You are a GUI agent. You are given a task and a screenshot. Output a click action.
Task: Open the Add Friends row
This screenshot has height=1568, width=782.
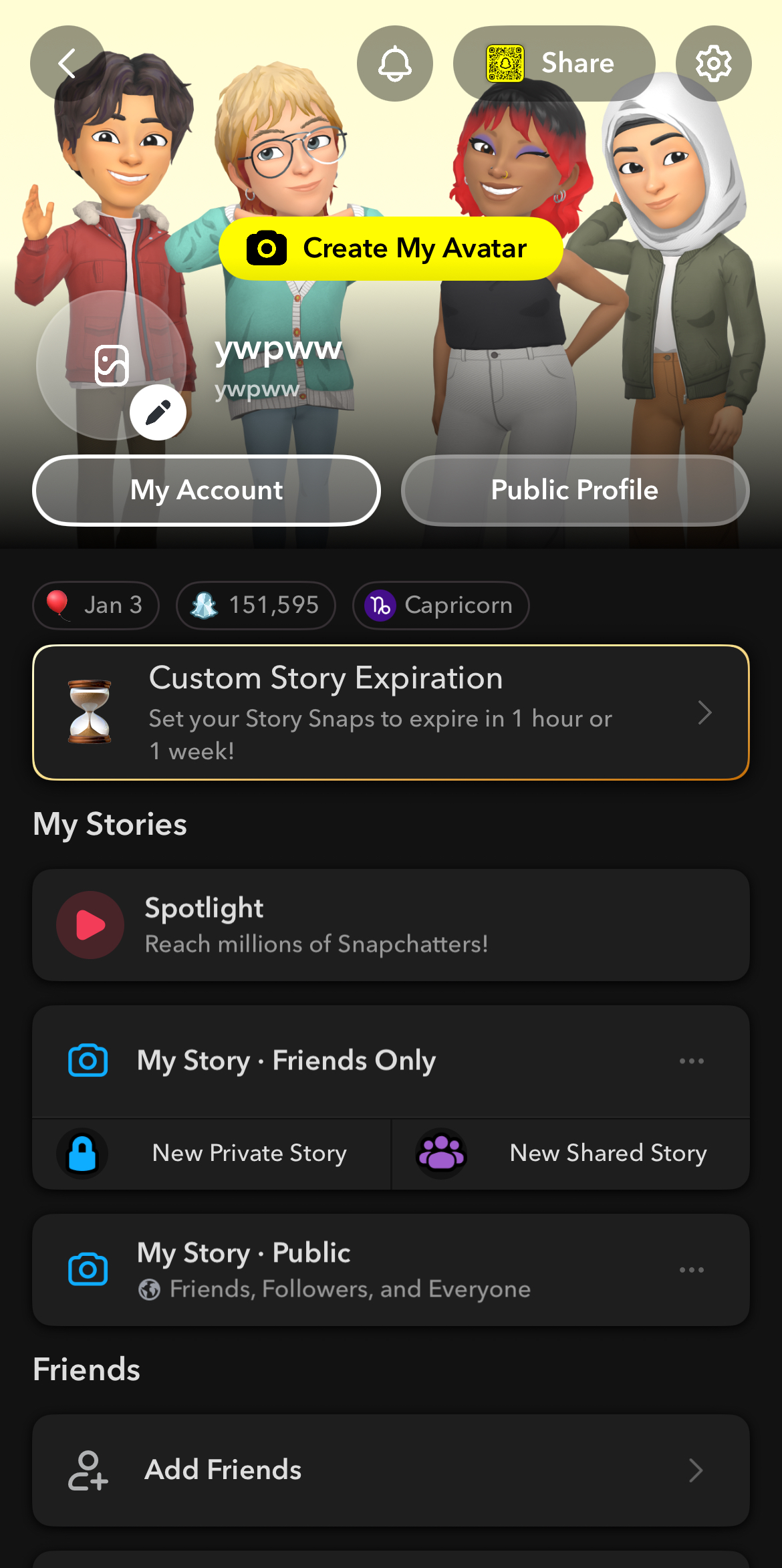point(391,1470)
